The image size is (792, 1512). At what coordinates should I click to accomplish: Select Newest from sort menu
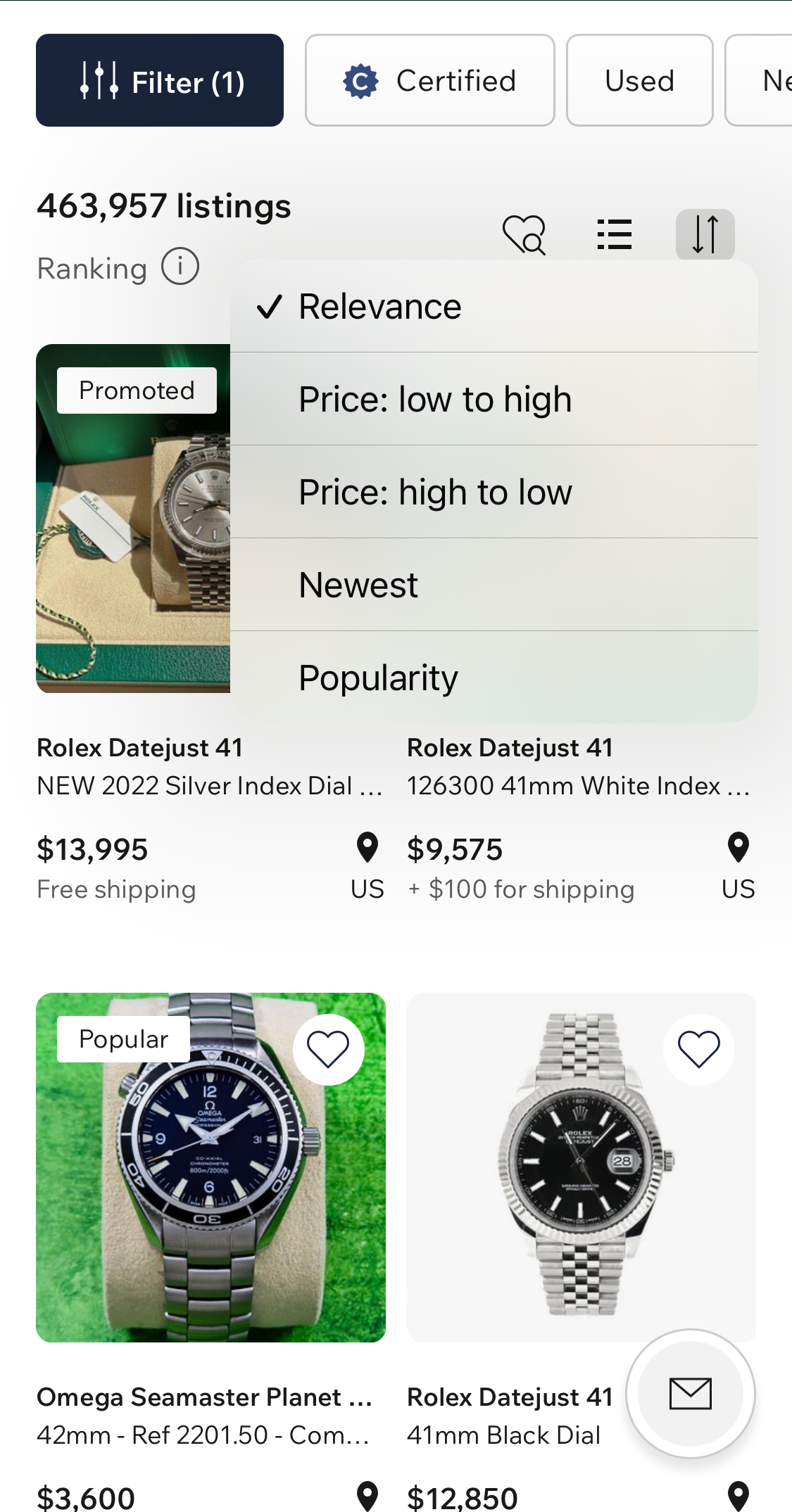358,583
